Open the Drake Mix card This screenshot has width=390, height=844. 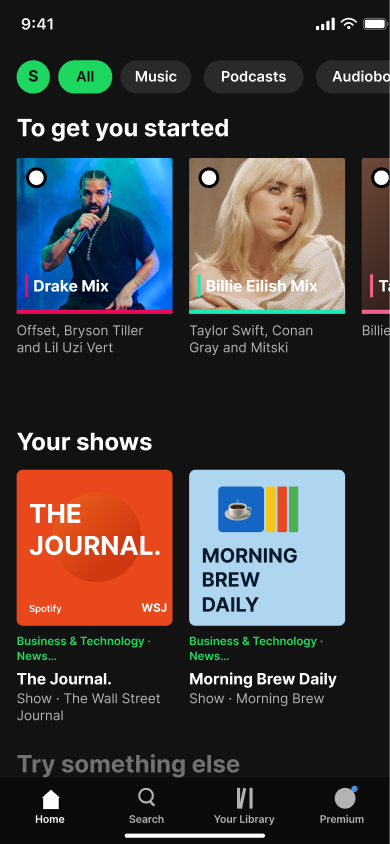click(x=95, y=236)
